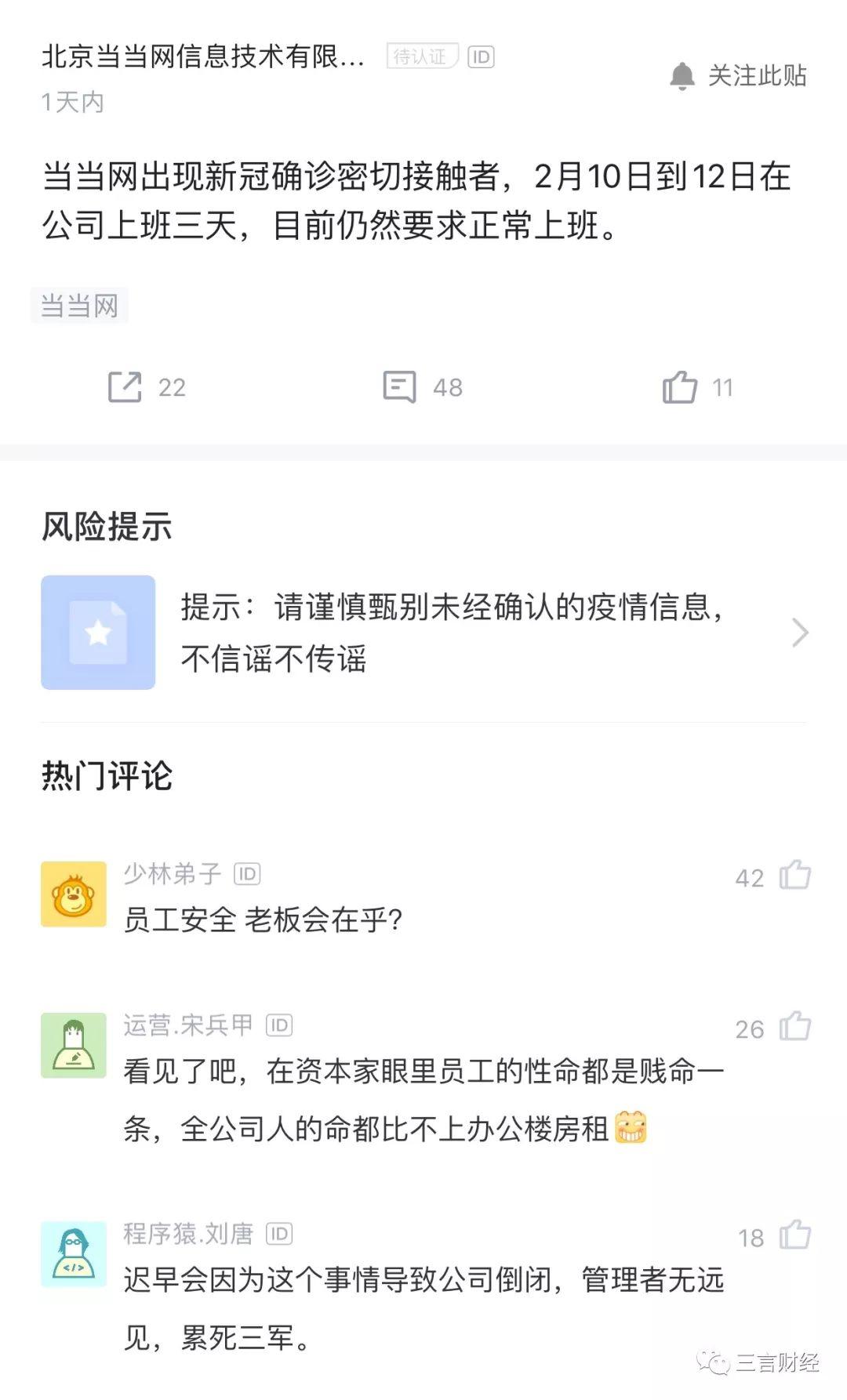Screen dimensions: 847x1400
Task: Tap 关注此贴 to follow this post
Action: 738,76
